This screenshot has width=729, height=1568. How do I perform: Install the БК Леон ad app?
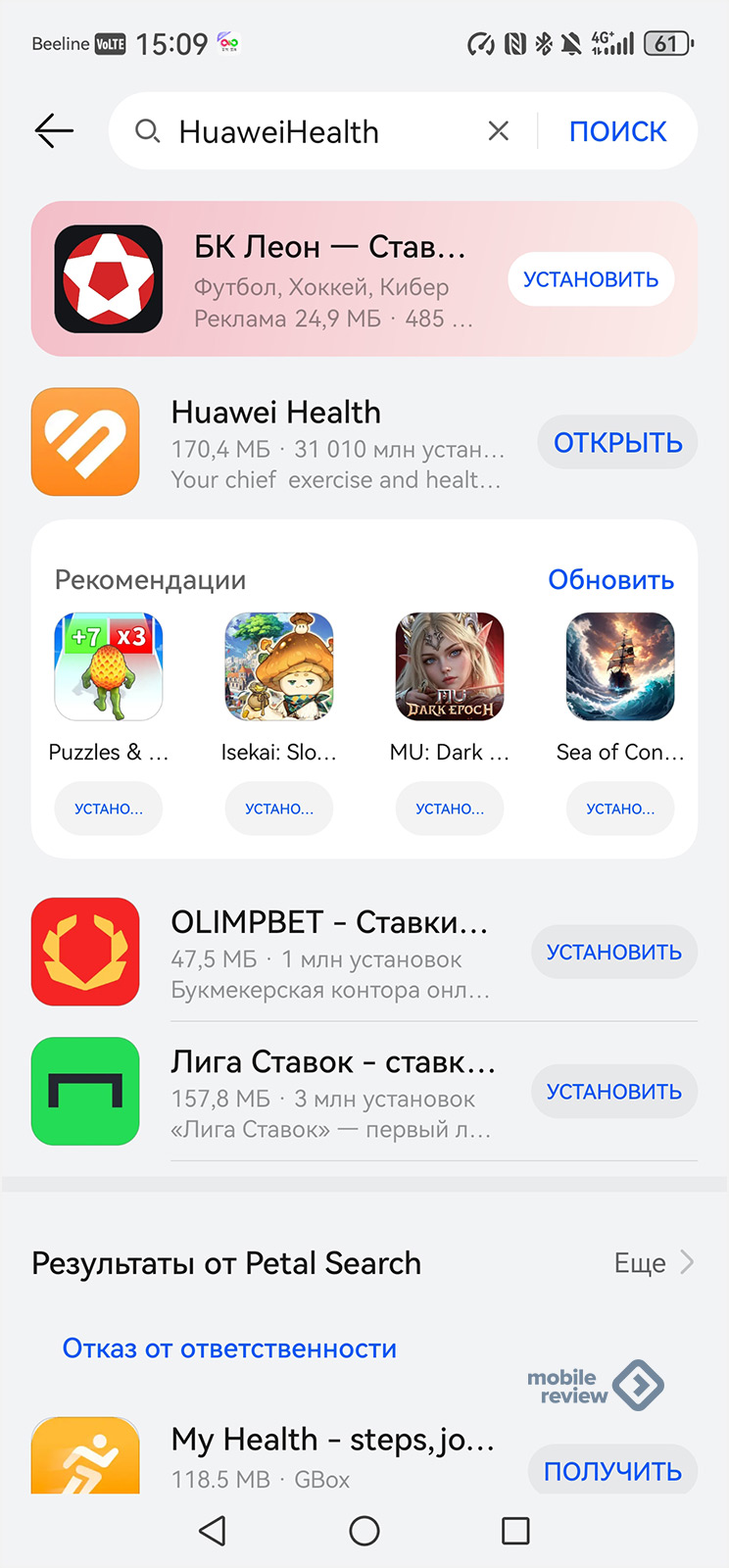tap(590, 279)
